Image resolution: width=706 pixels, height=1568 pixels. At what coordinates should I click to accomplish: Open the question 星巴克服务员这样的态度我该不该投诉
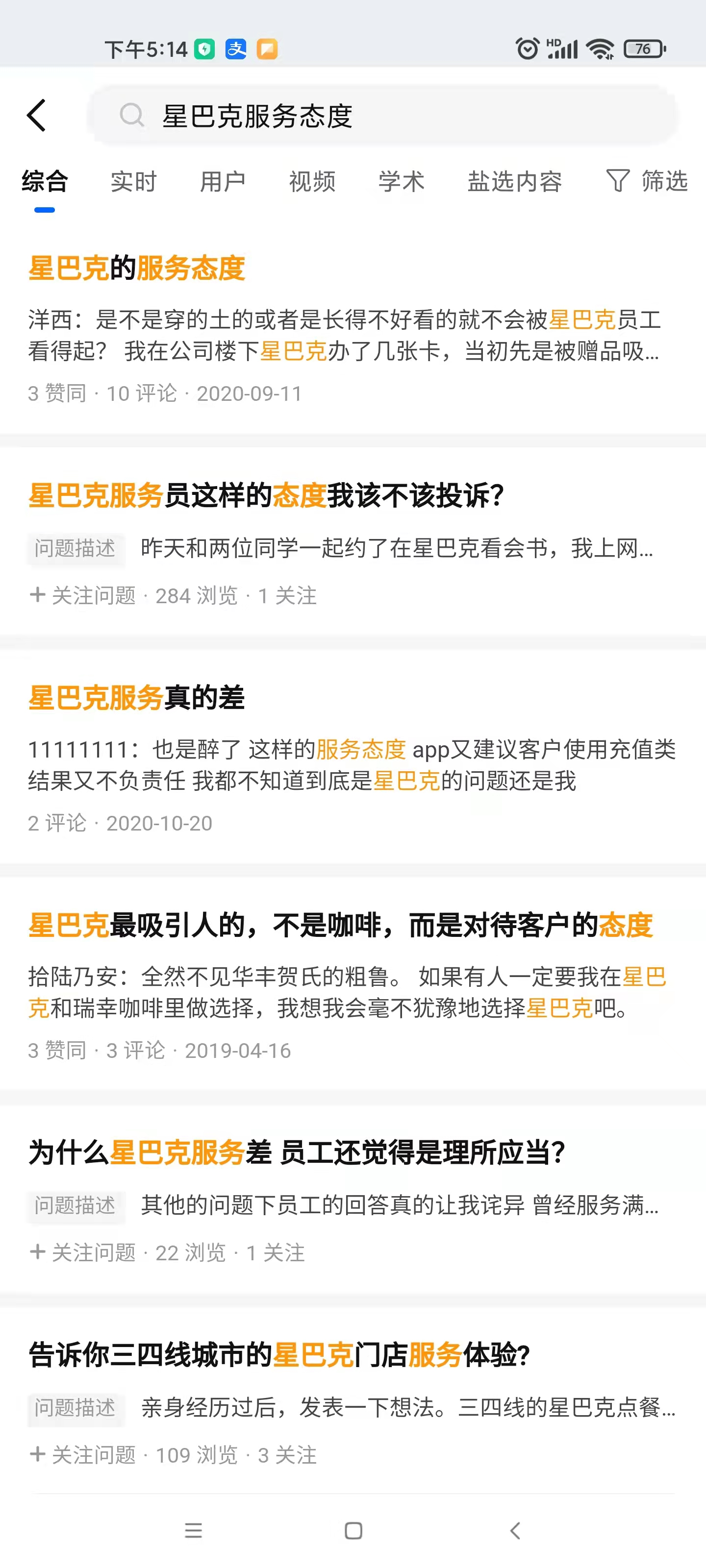pos(266,495)
